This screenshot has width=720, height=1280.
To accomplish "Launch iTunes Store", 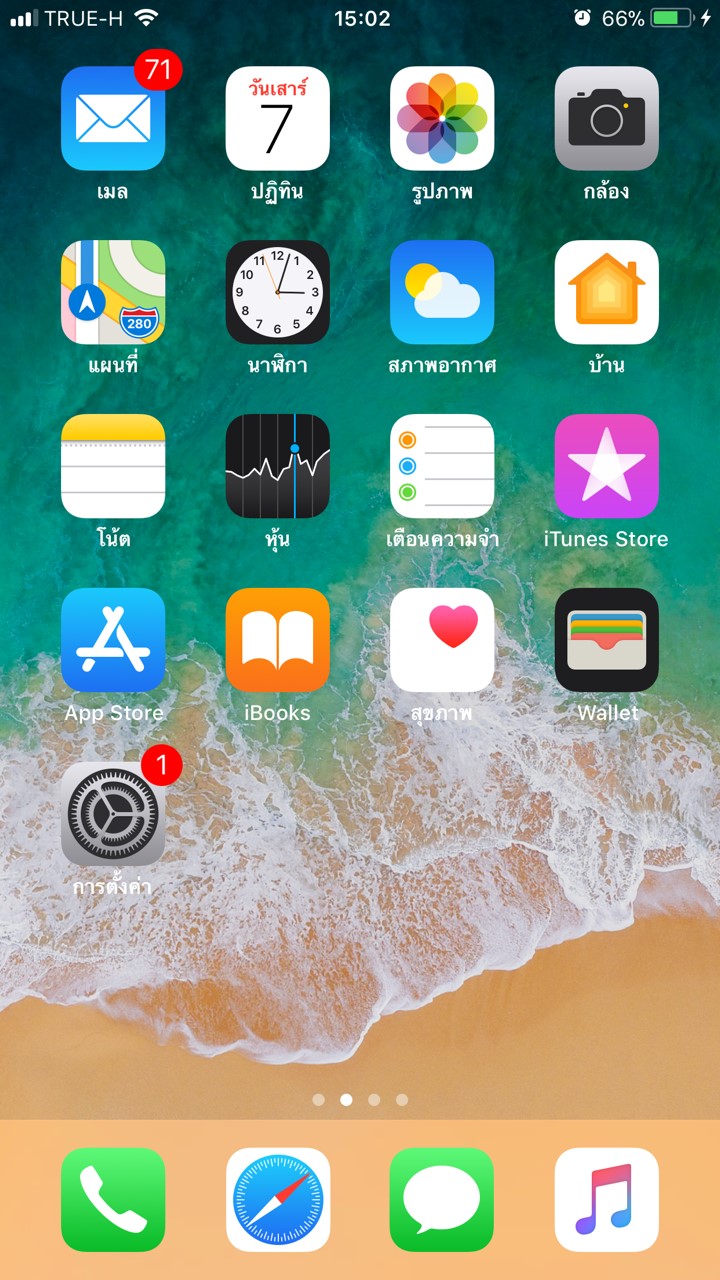I will [607, 466].
